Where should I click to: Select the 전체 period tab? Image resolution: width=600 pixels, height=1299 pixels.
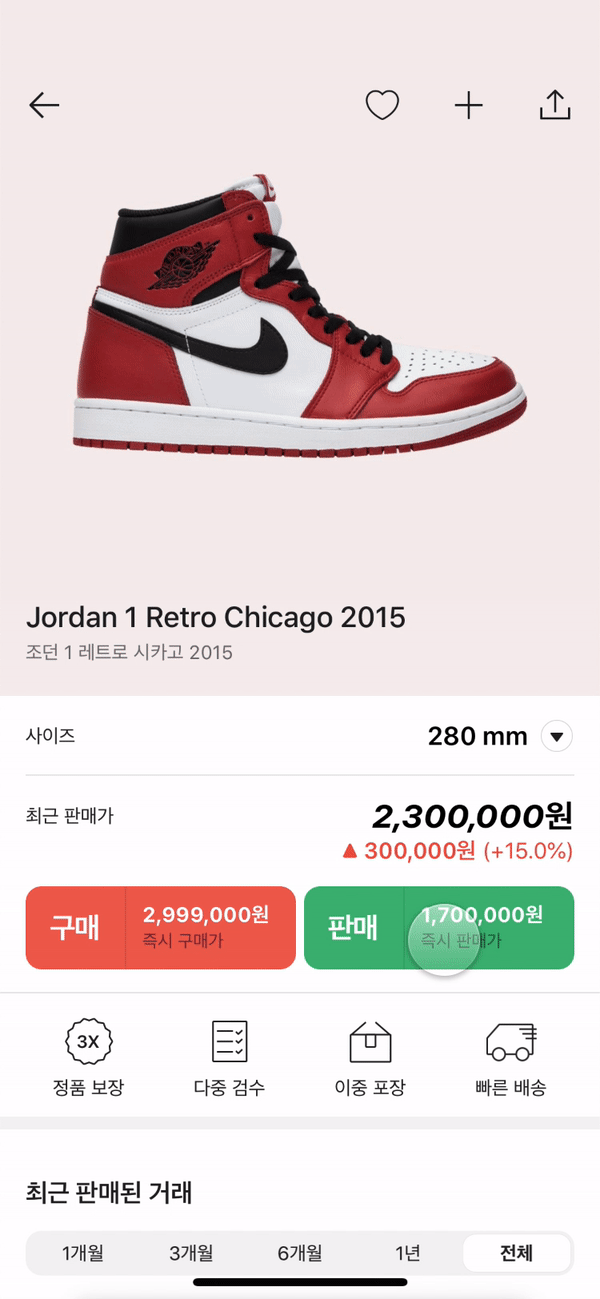click(516, 1252)
